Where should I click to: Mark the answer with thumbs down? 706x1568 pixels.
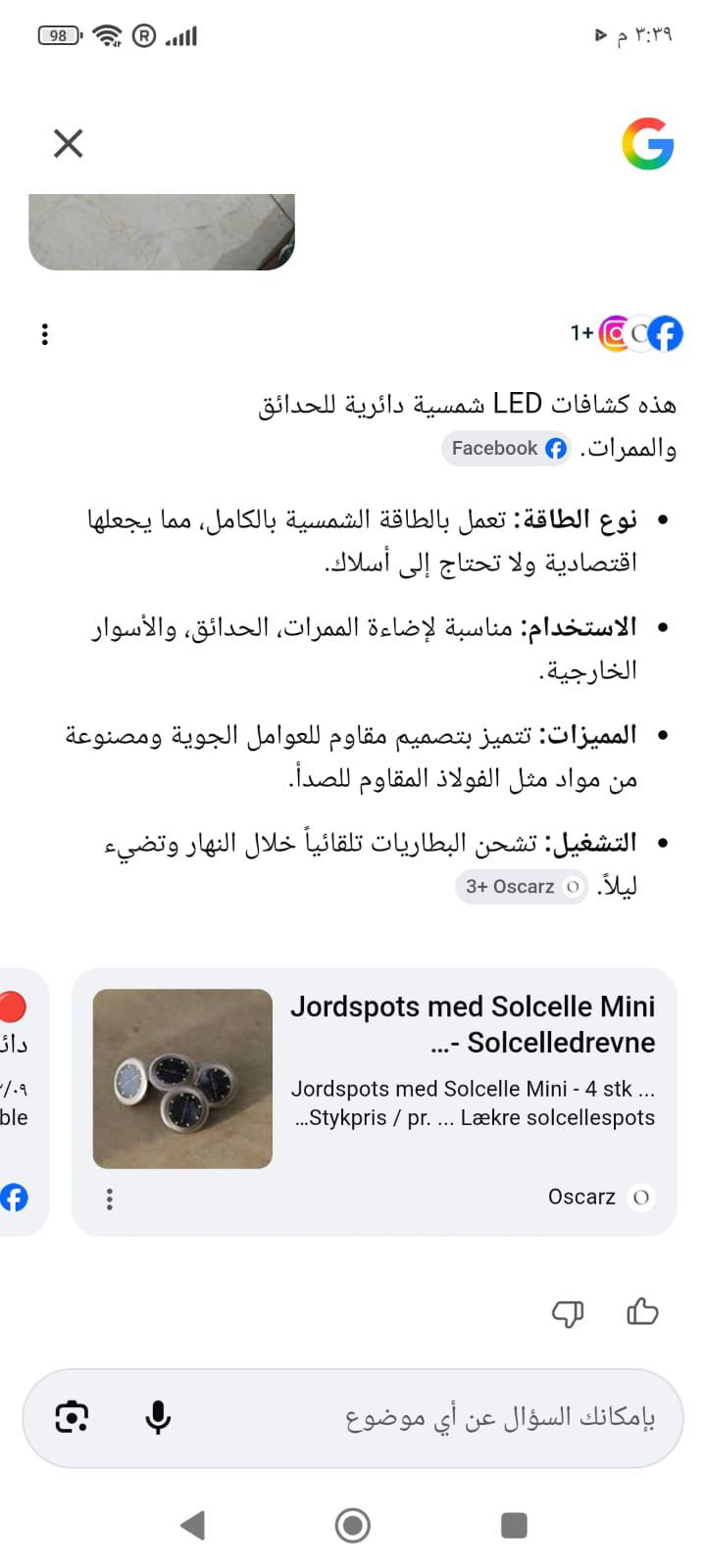568,1313
